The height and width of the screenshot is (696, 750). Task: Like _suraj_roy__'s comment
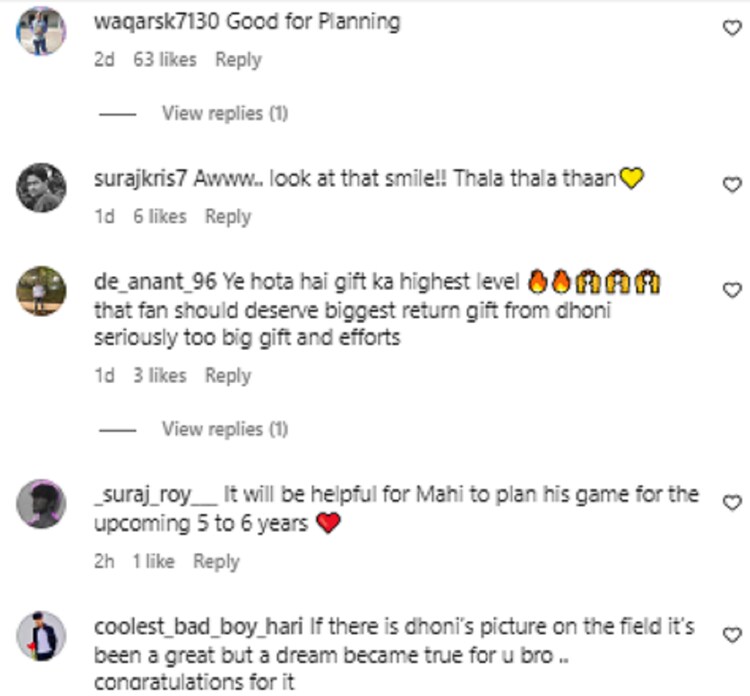(731, 501)
